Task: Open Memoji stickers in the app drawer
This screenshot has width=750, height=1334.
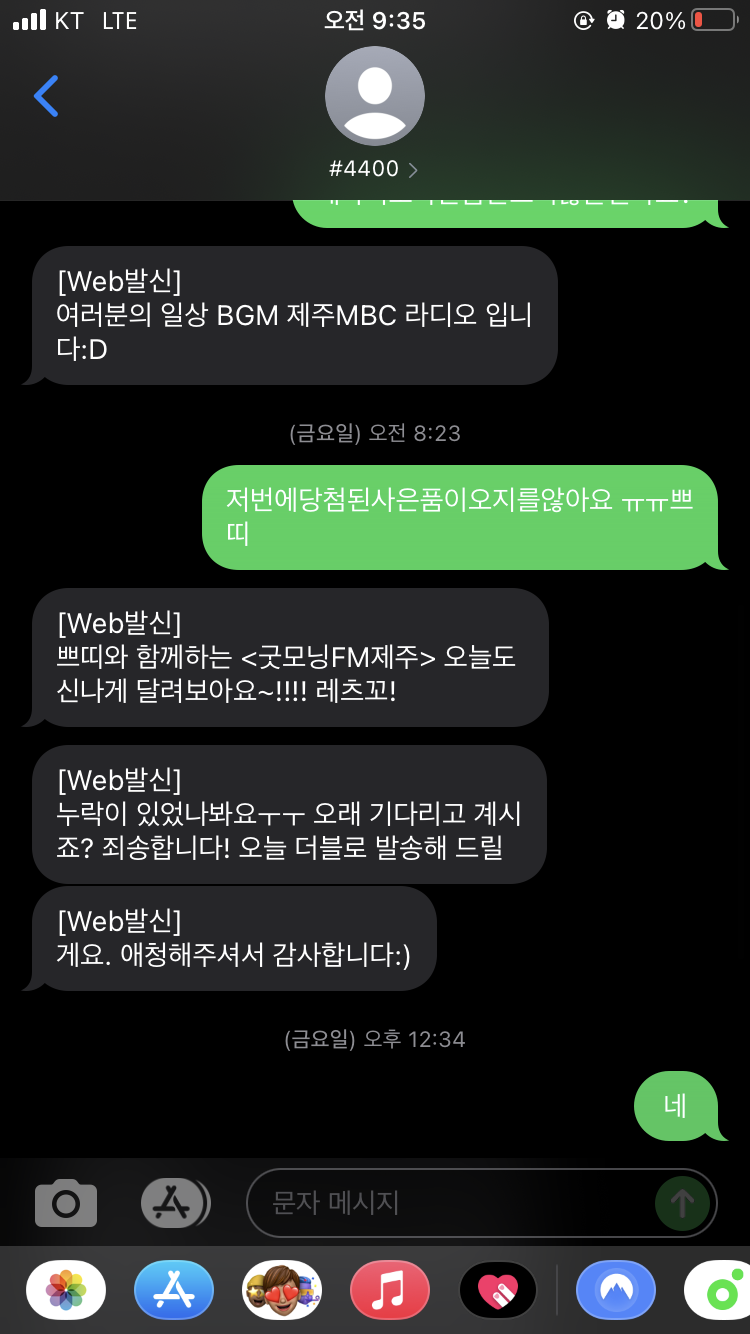Action: (282, 1290)
